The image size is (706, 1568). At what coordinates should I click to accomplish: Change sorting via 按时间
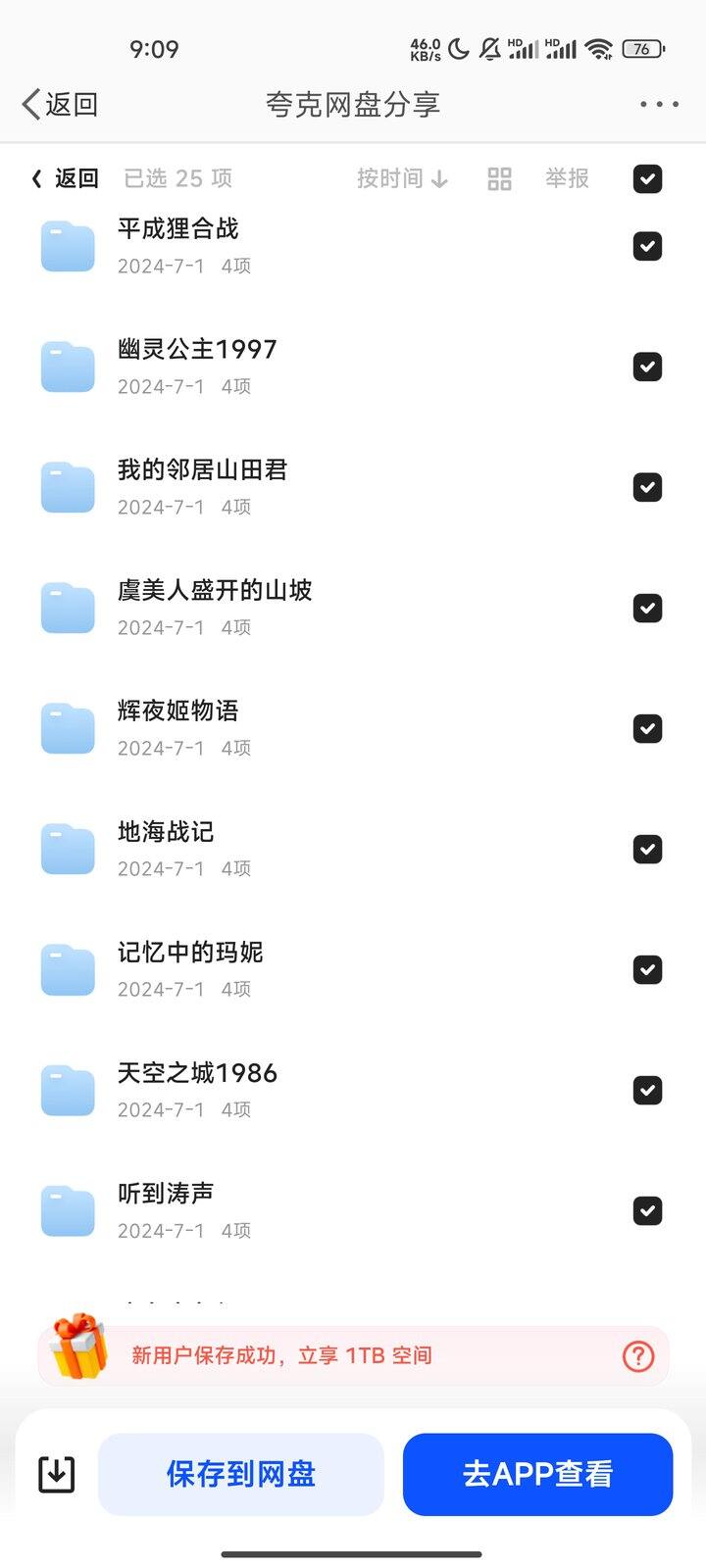402,178
